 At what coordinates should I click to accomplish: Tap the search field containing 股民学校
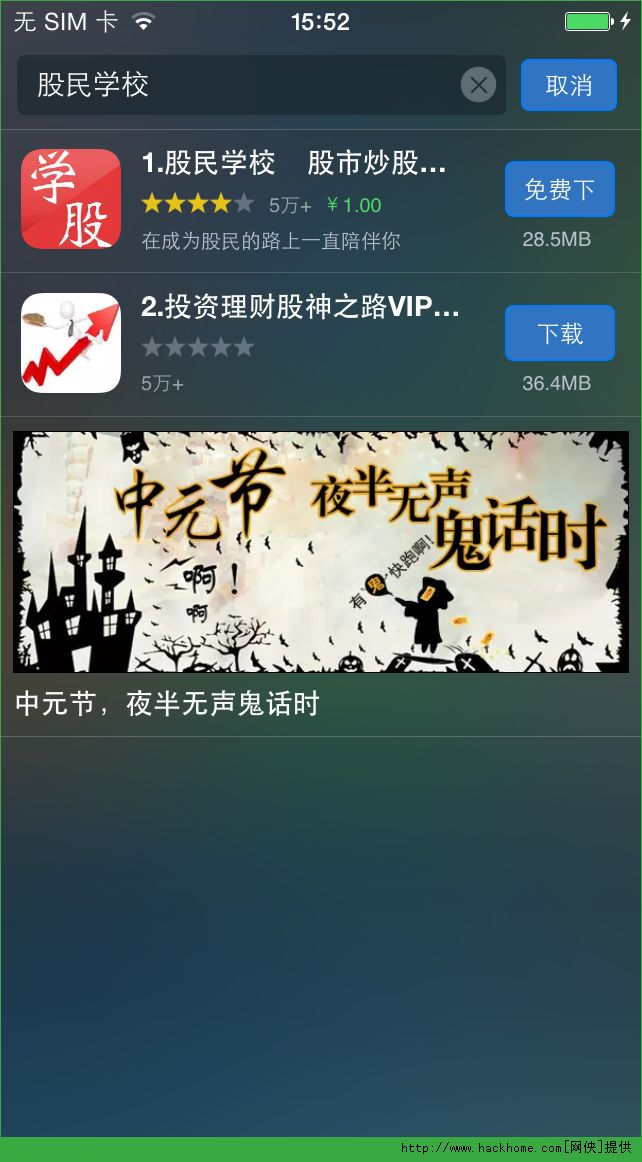tap(240, 85)
